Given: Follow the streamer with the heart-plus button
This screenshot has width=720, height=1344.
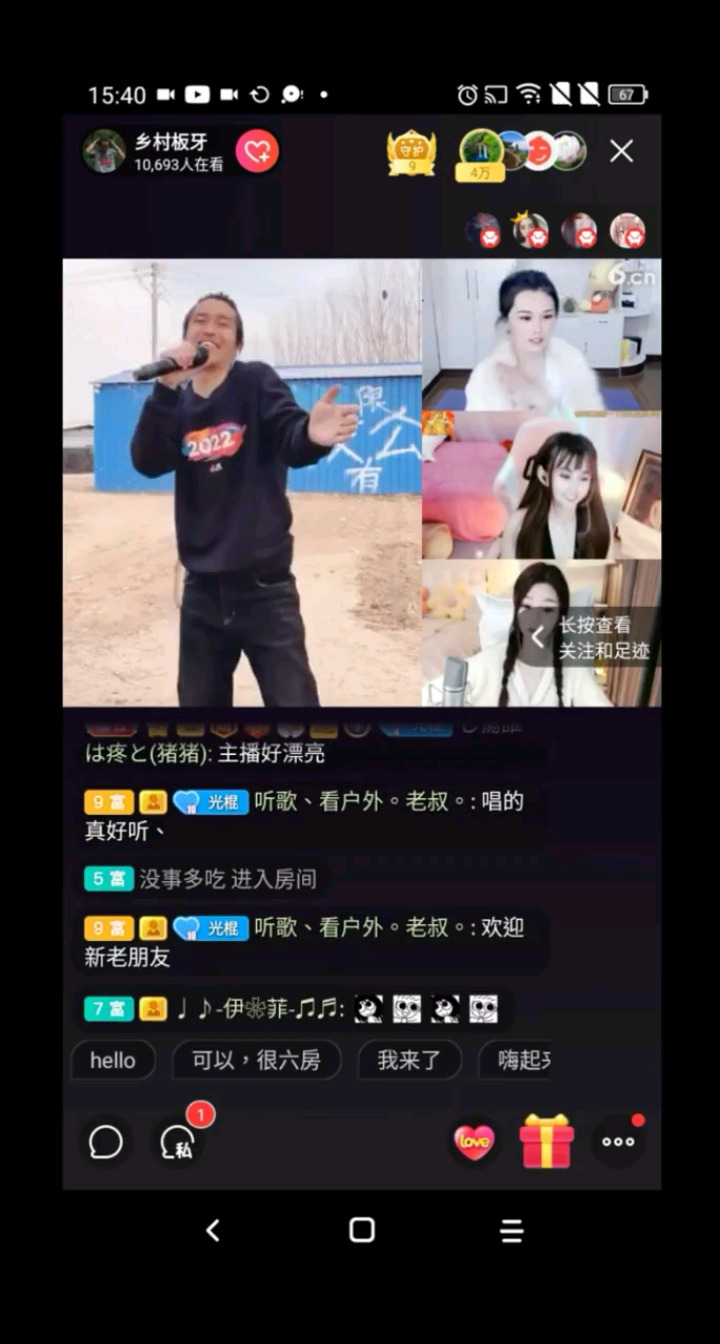Looking at the screenshot, I should click(257, 152).
